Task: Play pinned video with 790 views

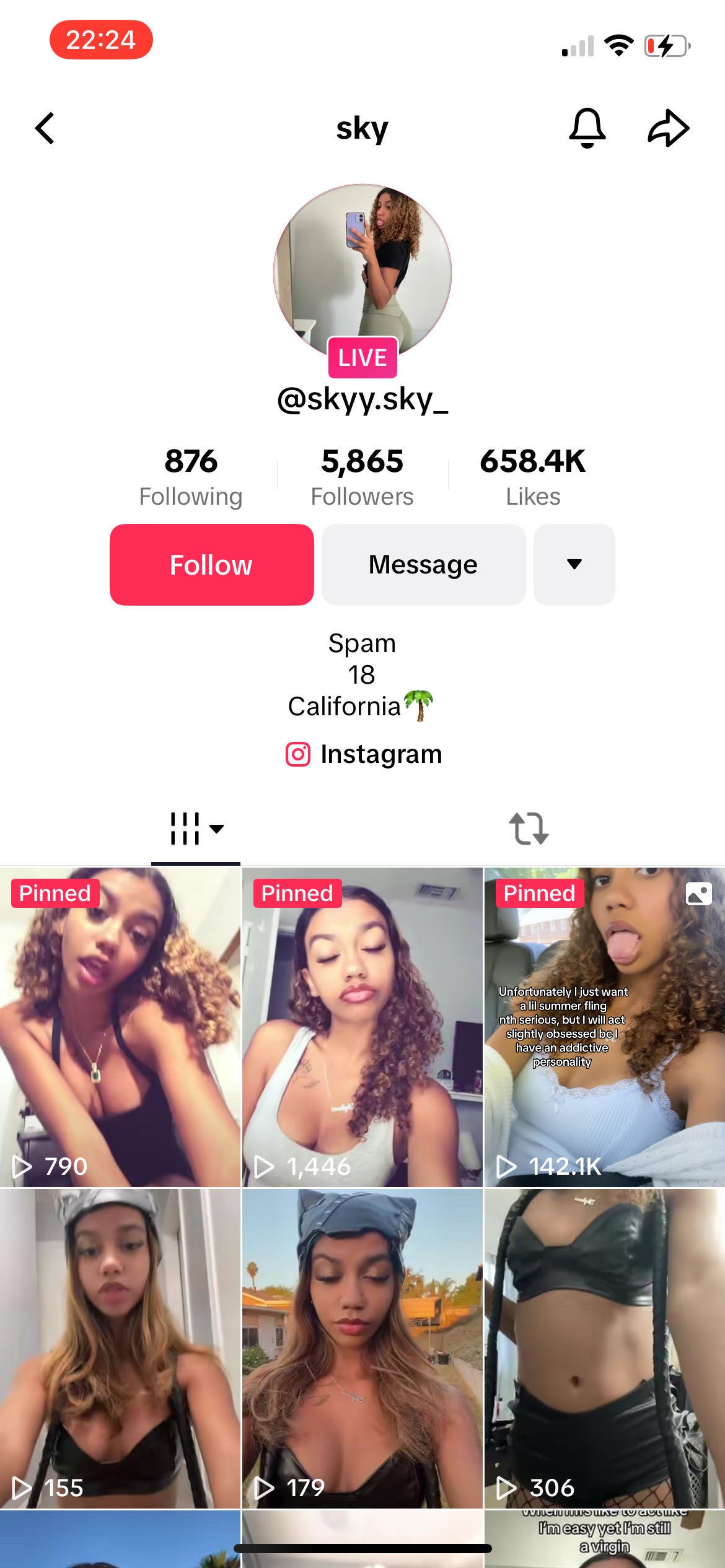Action: [120, 1027]
